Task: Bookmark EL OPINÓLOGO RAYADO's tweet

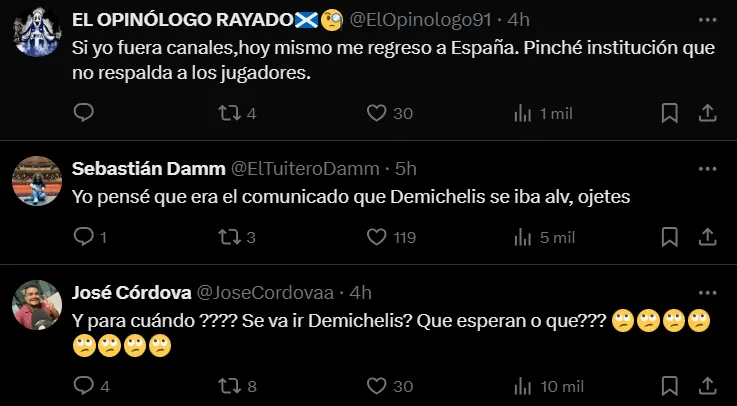Action: (670, 113)
